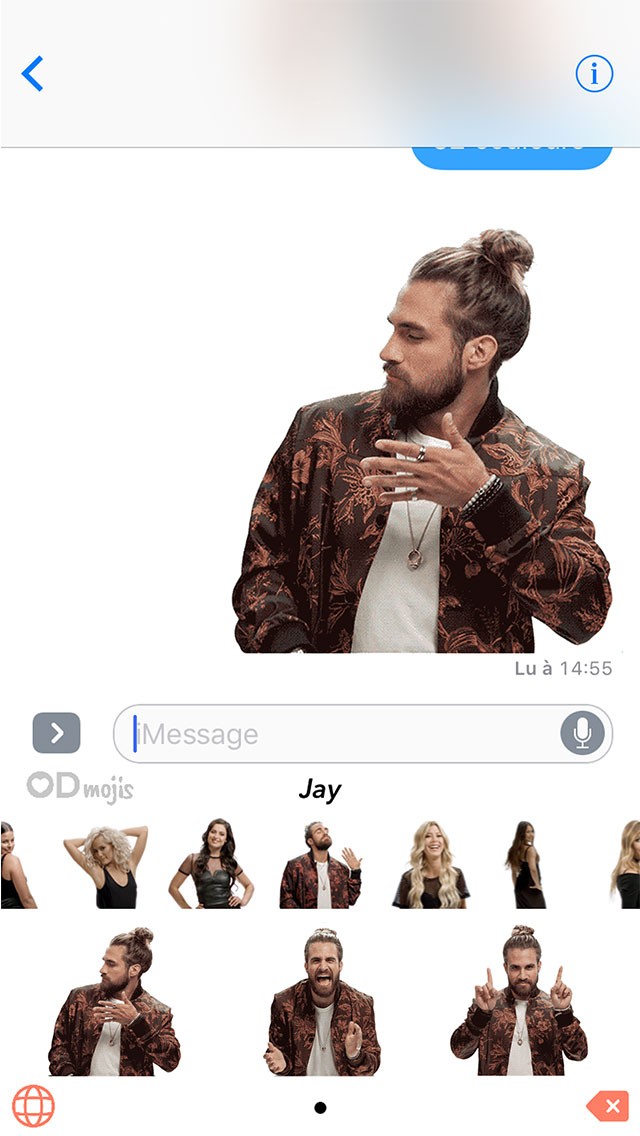Open conversation details info
The width and height of the screenshot is (640, 1136).
(594, 74)
